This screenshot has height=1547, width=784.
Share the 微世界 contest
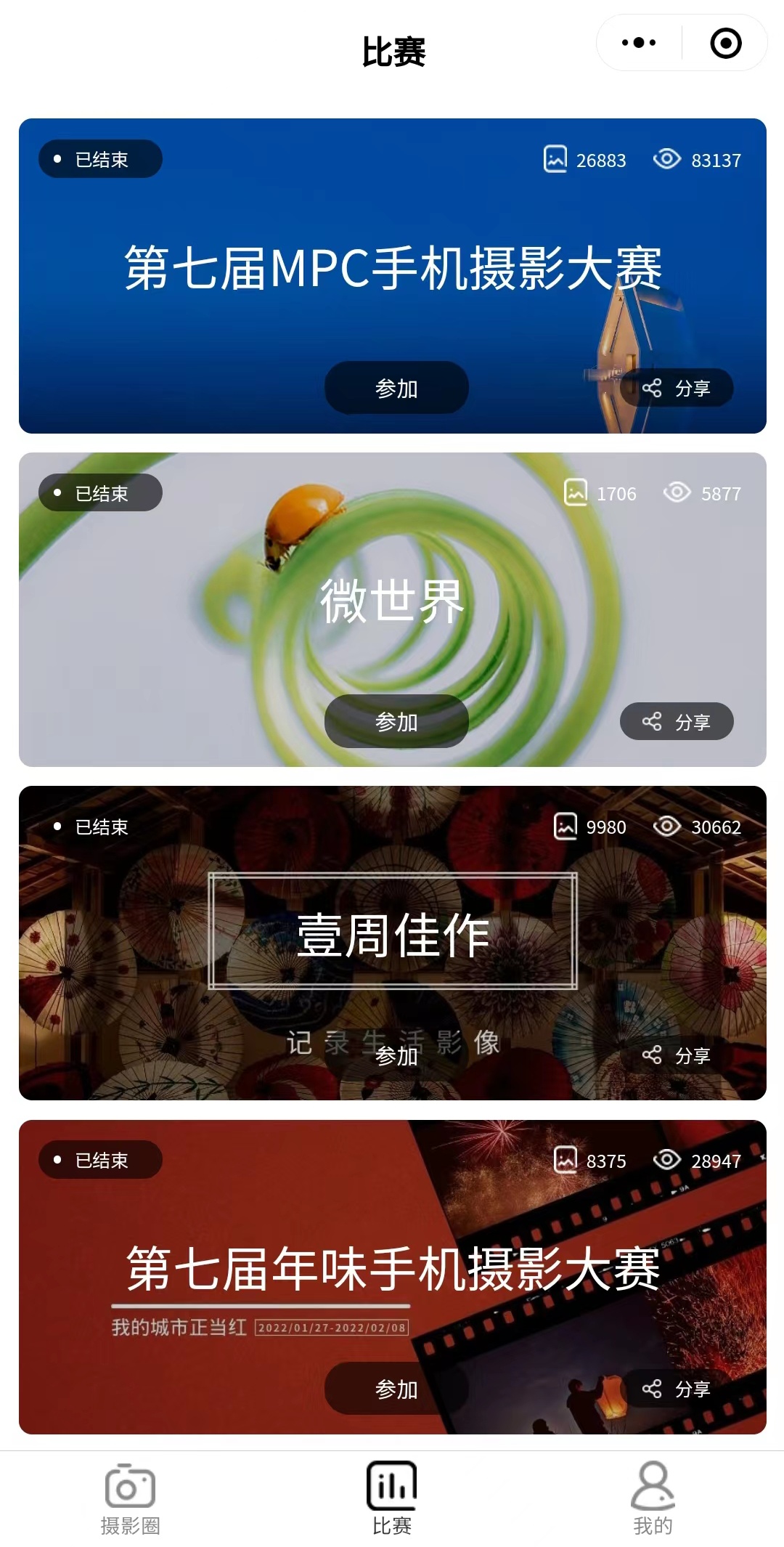[x=677, y=721]
